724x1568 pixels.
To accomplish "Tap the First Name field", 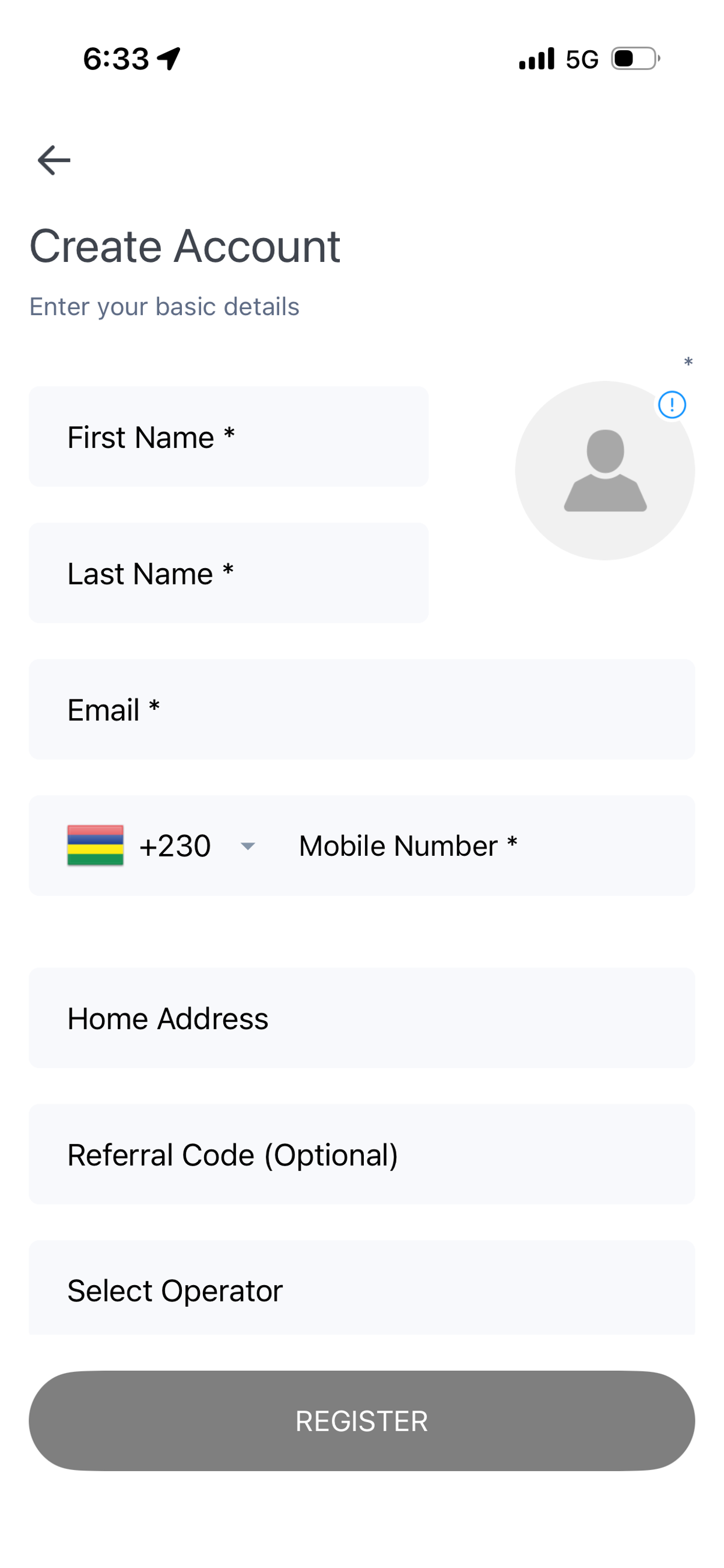I will pos(228,436).
